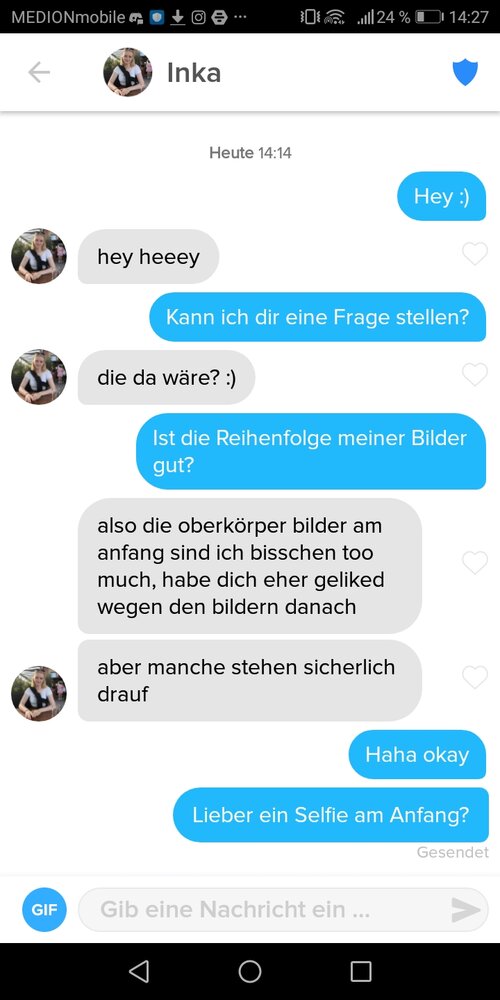
Task: Open Inka's profile from the header avatar
Action: [128, 72]
